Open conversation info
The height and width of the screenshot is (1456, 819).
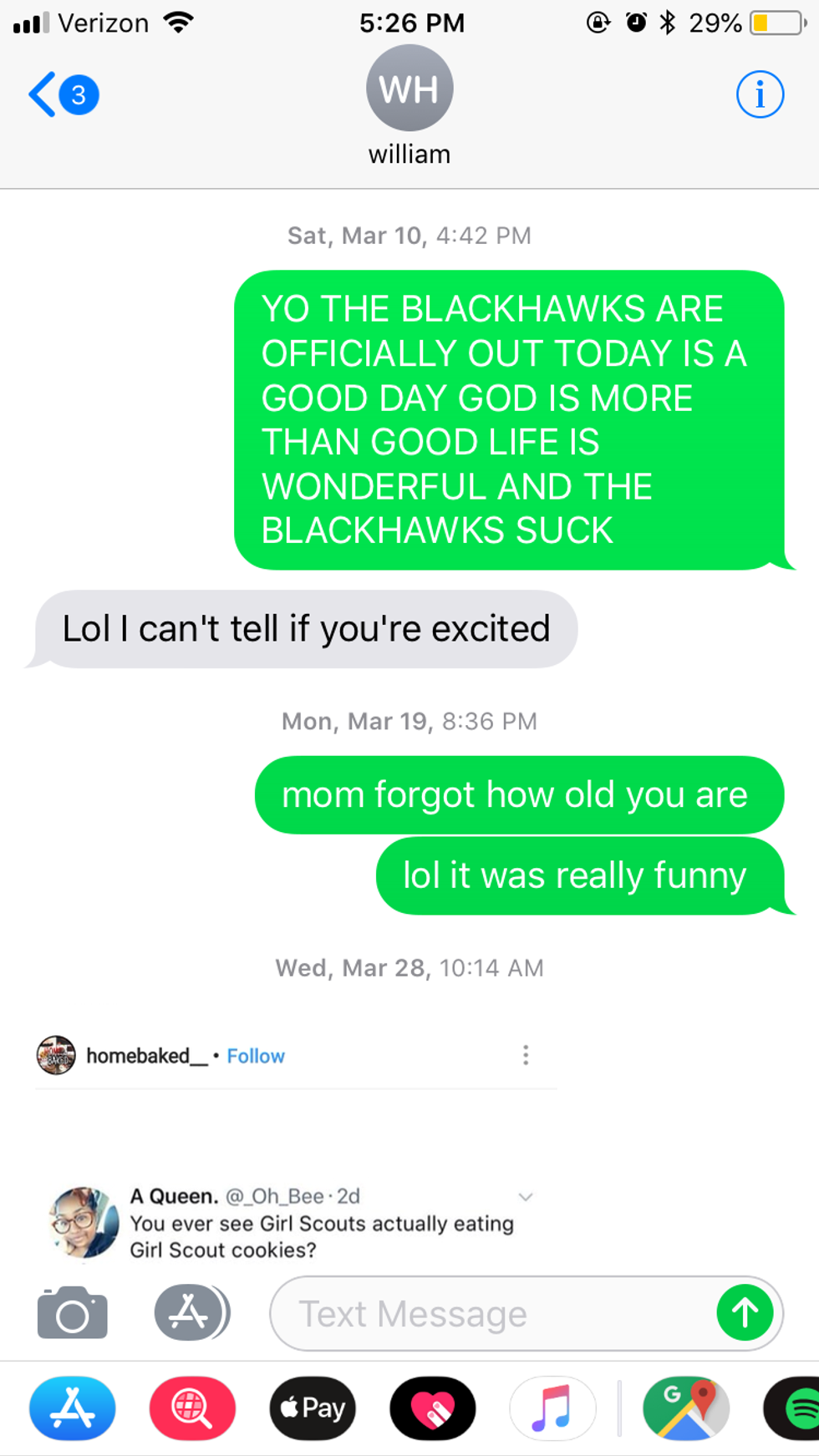(x=760, y=94)
